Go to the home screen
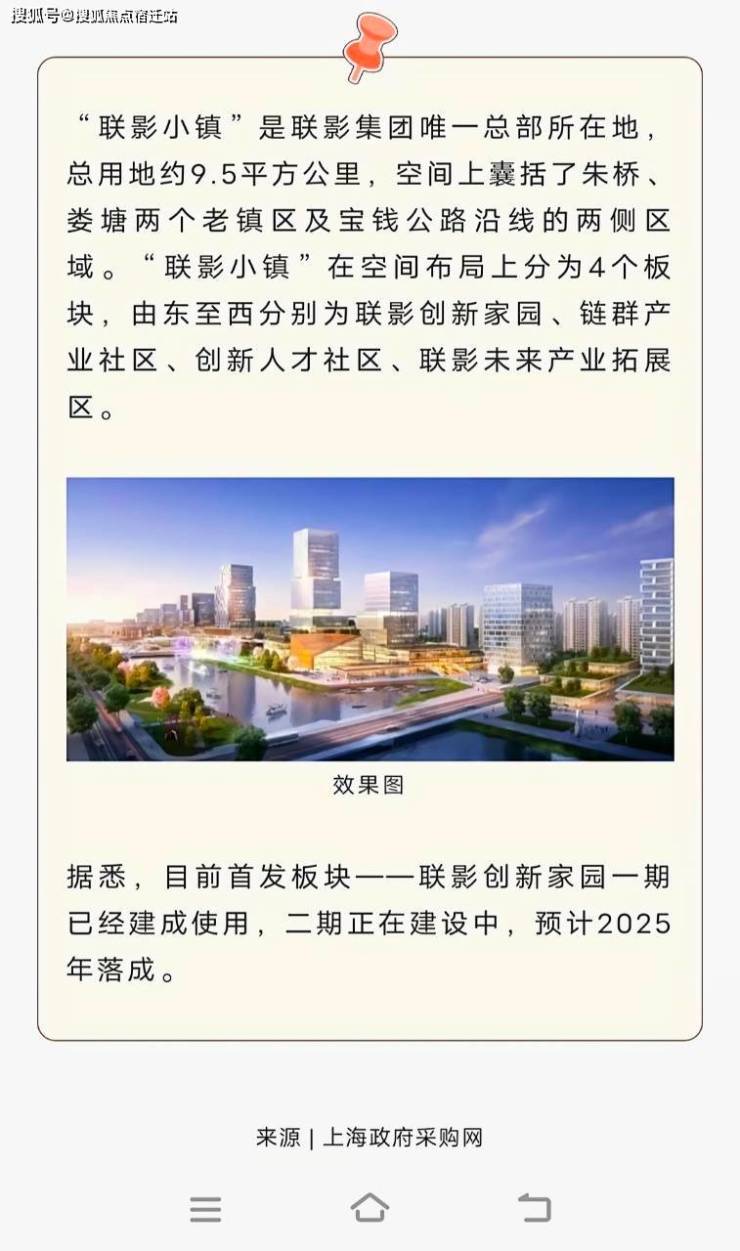The image size is (740, 1251). point(369,1208)
